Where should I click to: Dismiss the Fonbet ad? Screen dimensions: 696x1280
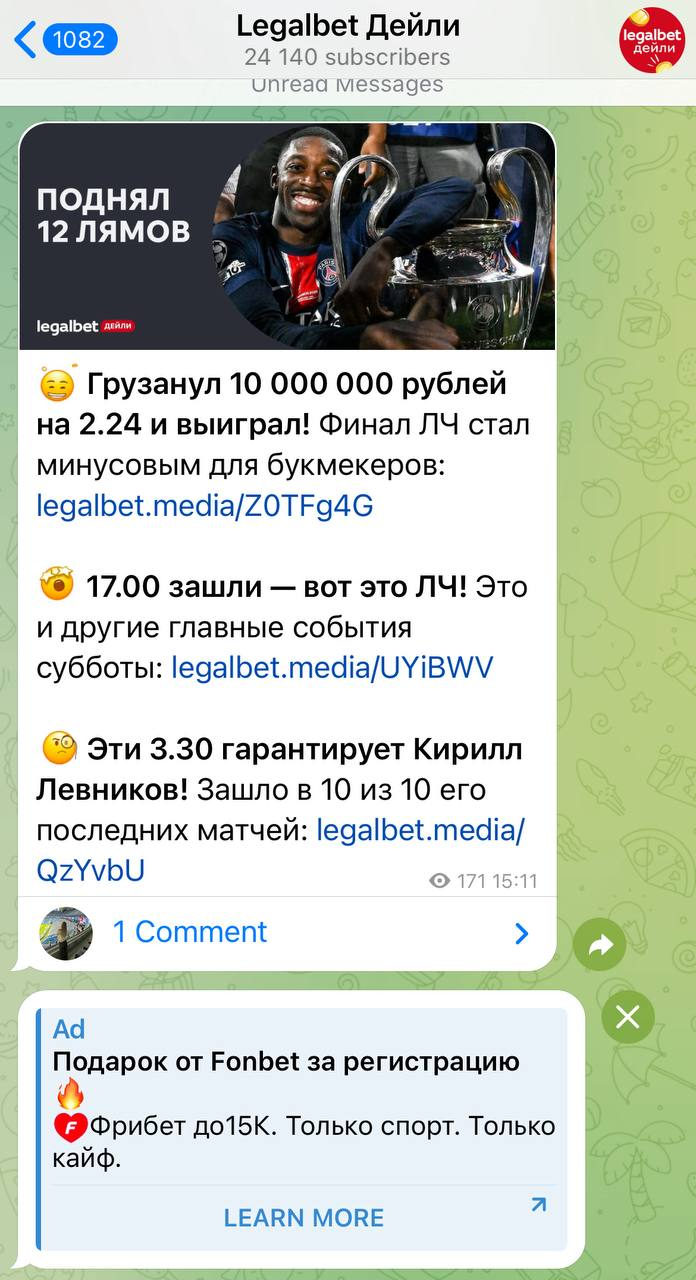coord(628,1018)
